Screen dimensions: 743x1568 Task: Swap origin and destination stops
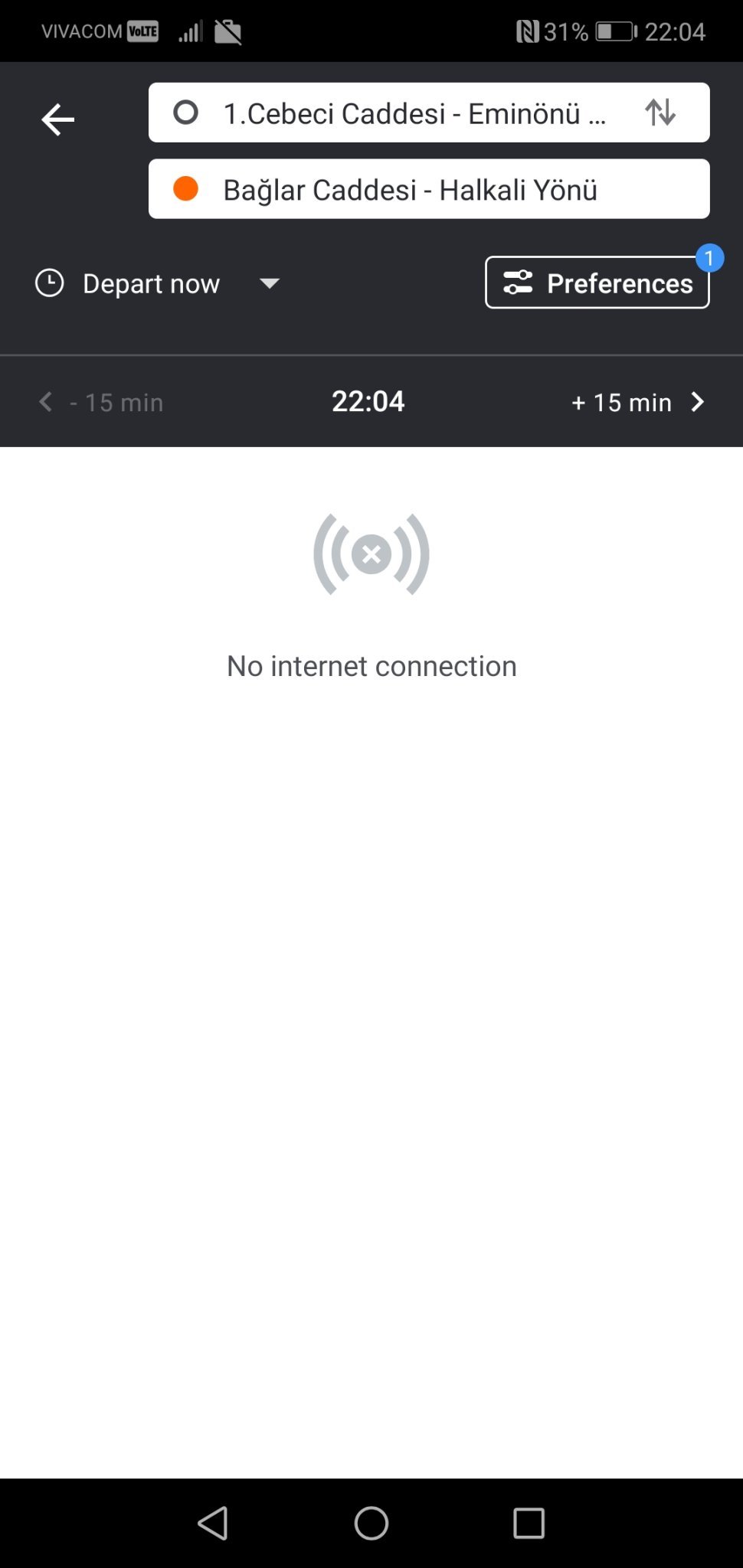point(660,113)
